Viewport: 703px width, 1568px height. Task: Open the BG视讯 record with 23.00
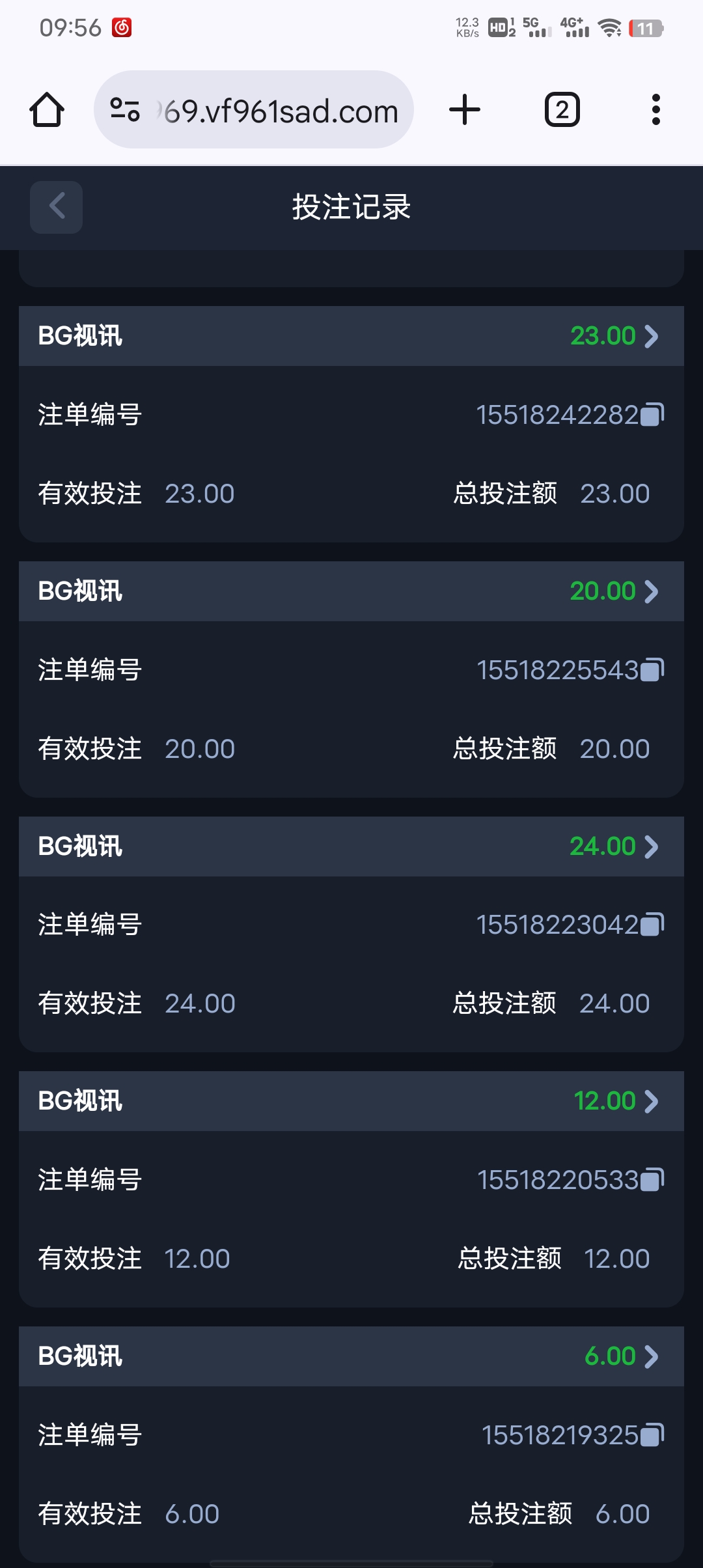pos(351,336)
